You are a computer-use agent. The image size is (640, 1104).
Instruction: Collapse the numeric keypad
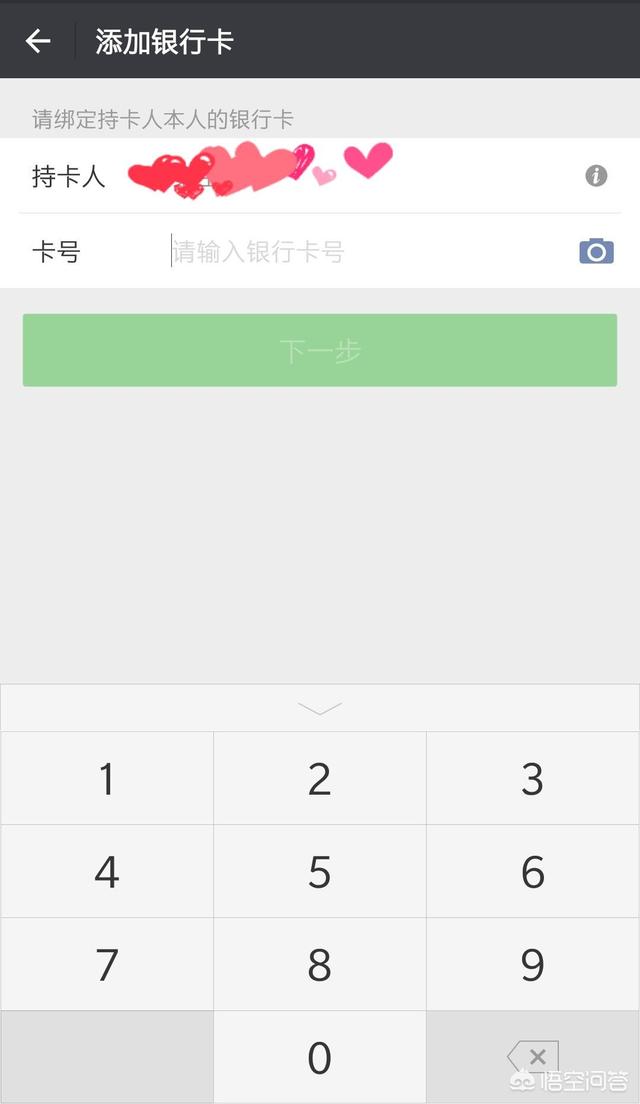320,708
